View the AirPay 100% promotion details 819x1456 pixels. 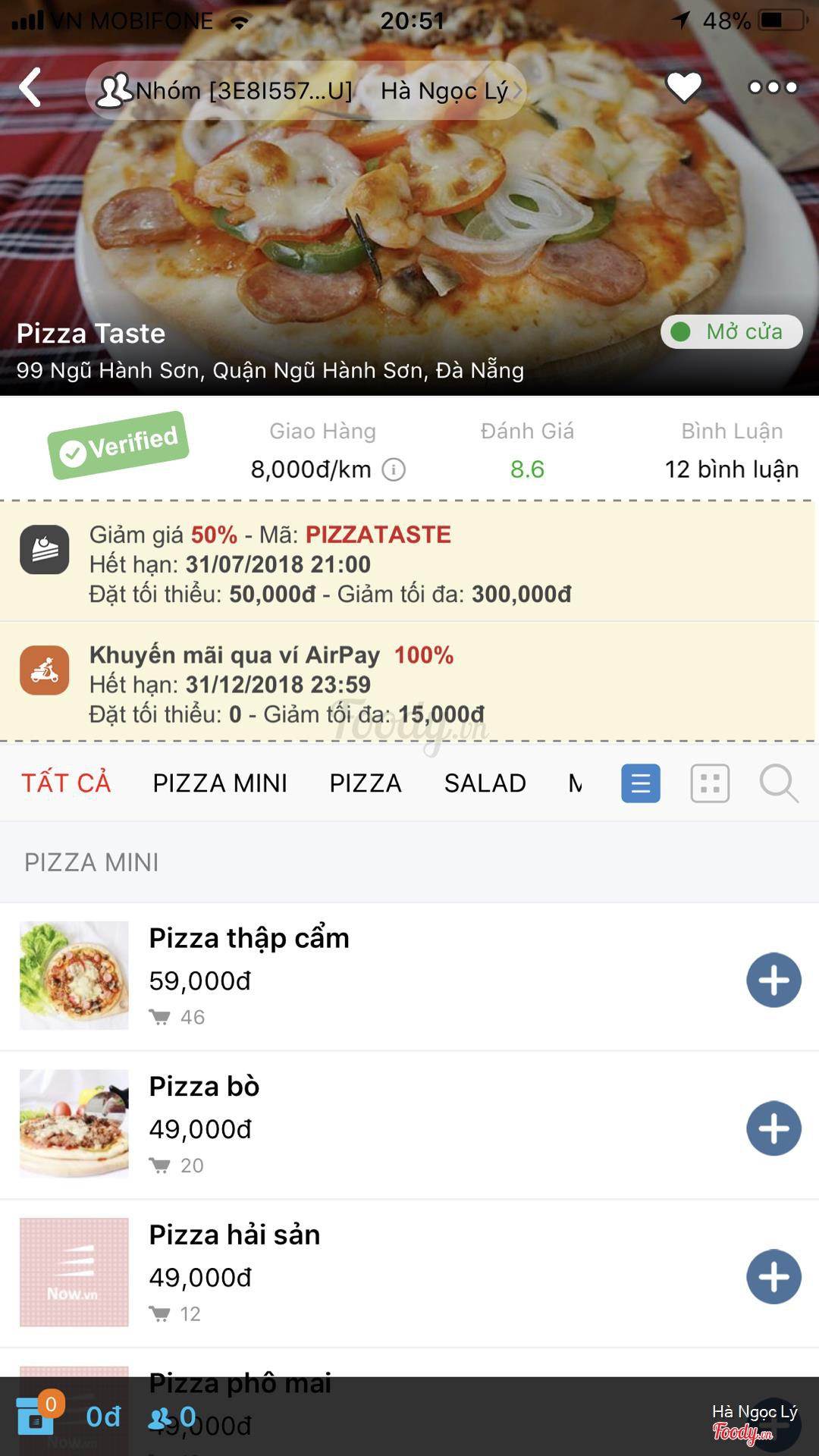409,683
